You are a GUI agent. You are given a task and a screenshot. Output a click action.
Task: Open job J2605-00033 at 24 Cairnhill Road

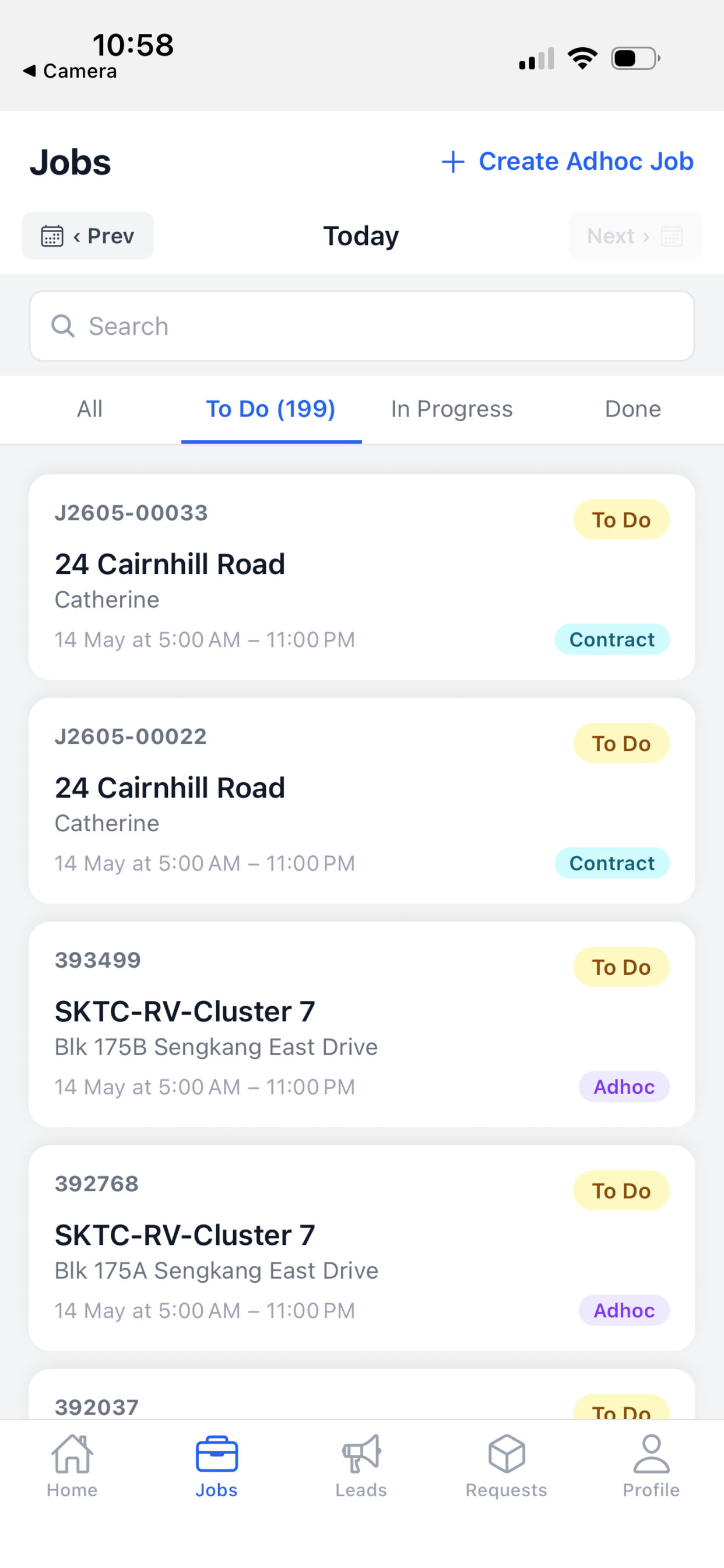pos(362,577)
